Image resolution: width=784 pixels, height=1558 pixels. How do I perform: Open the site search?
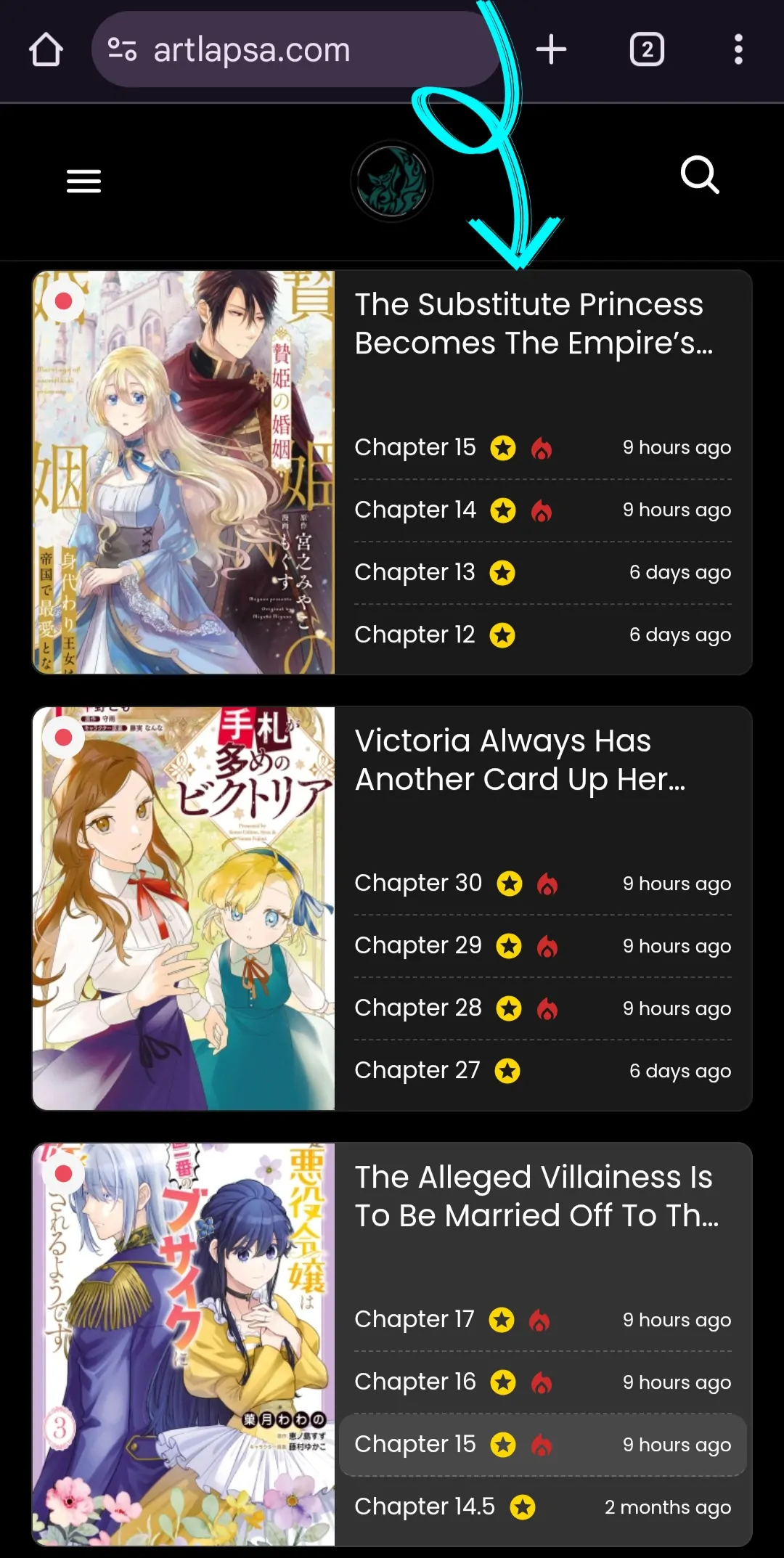click(x=700, y=176)
